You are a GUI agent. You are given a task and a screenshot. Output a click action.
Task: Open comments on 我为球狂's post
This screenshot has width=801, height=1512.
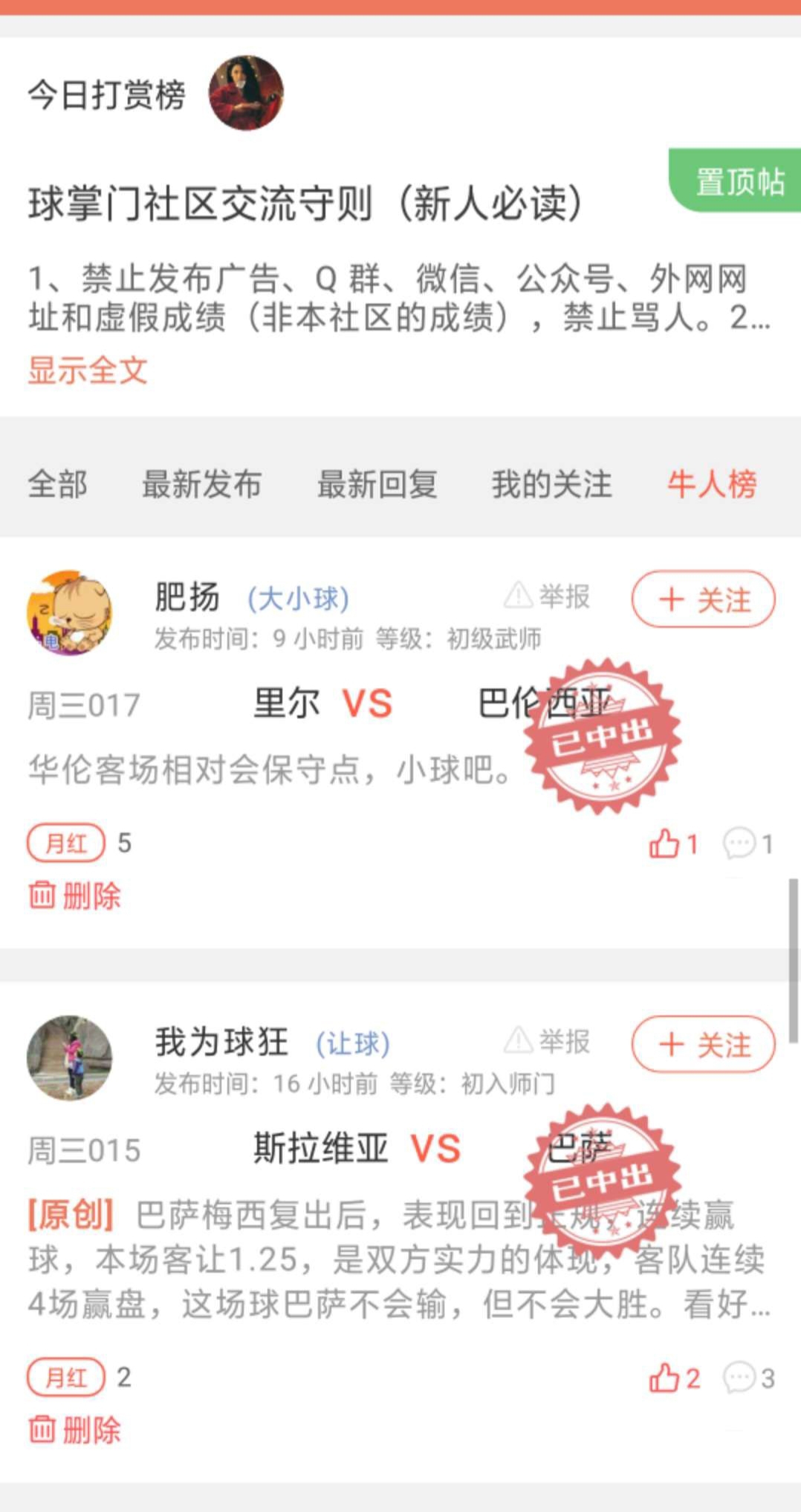[x=748, y=1378]
